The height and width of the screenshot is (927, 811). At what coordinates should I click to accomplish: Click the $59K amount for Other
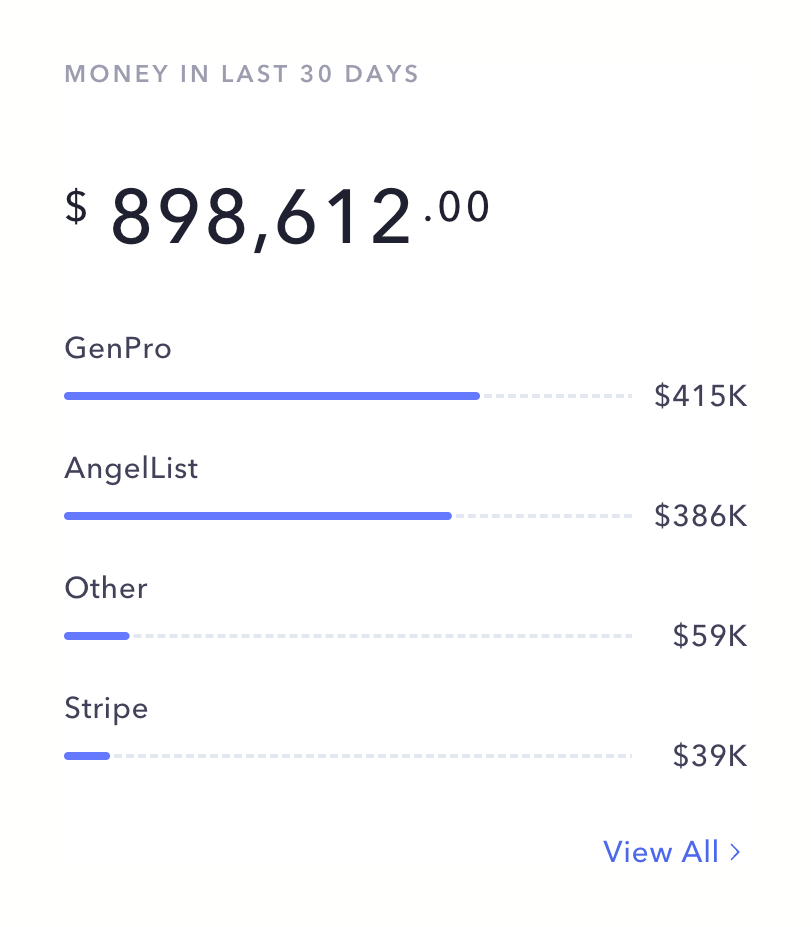tap(708, 636)
